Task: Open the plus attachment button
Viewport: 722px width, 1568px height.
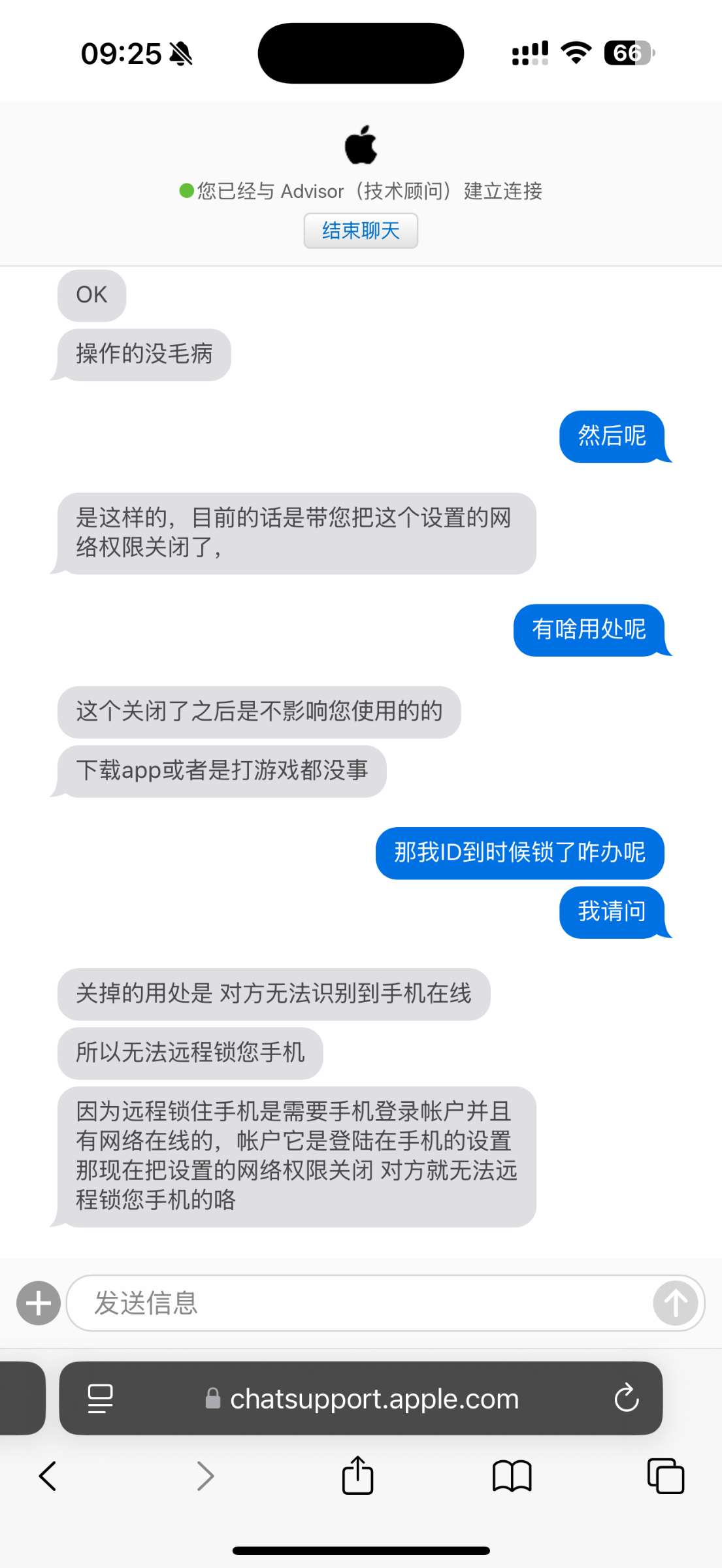Action: click(x=39, y=1303)
